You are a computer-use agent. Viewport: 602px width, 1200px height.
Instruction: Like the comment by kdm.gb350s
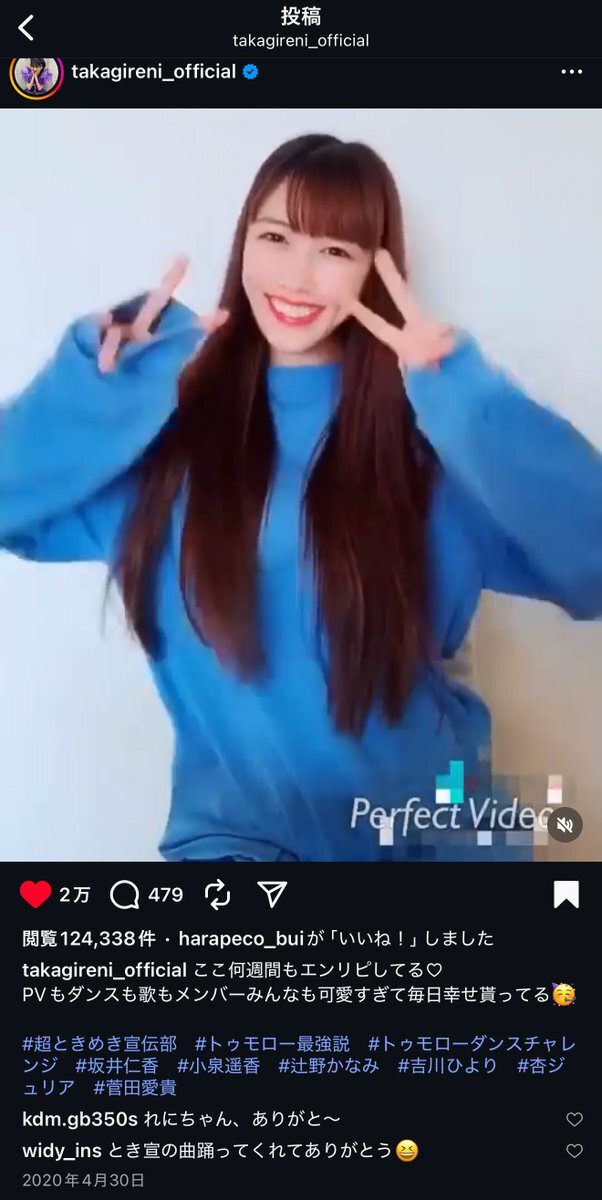coord(574,1120)
